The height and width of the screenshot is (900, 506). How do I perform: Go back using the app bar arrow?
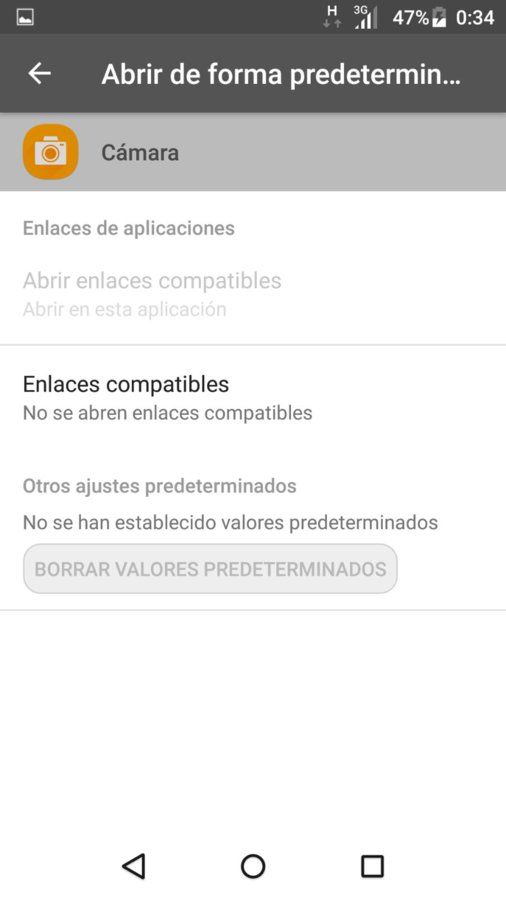click(40, 73)
